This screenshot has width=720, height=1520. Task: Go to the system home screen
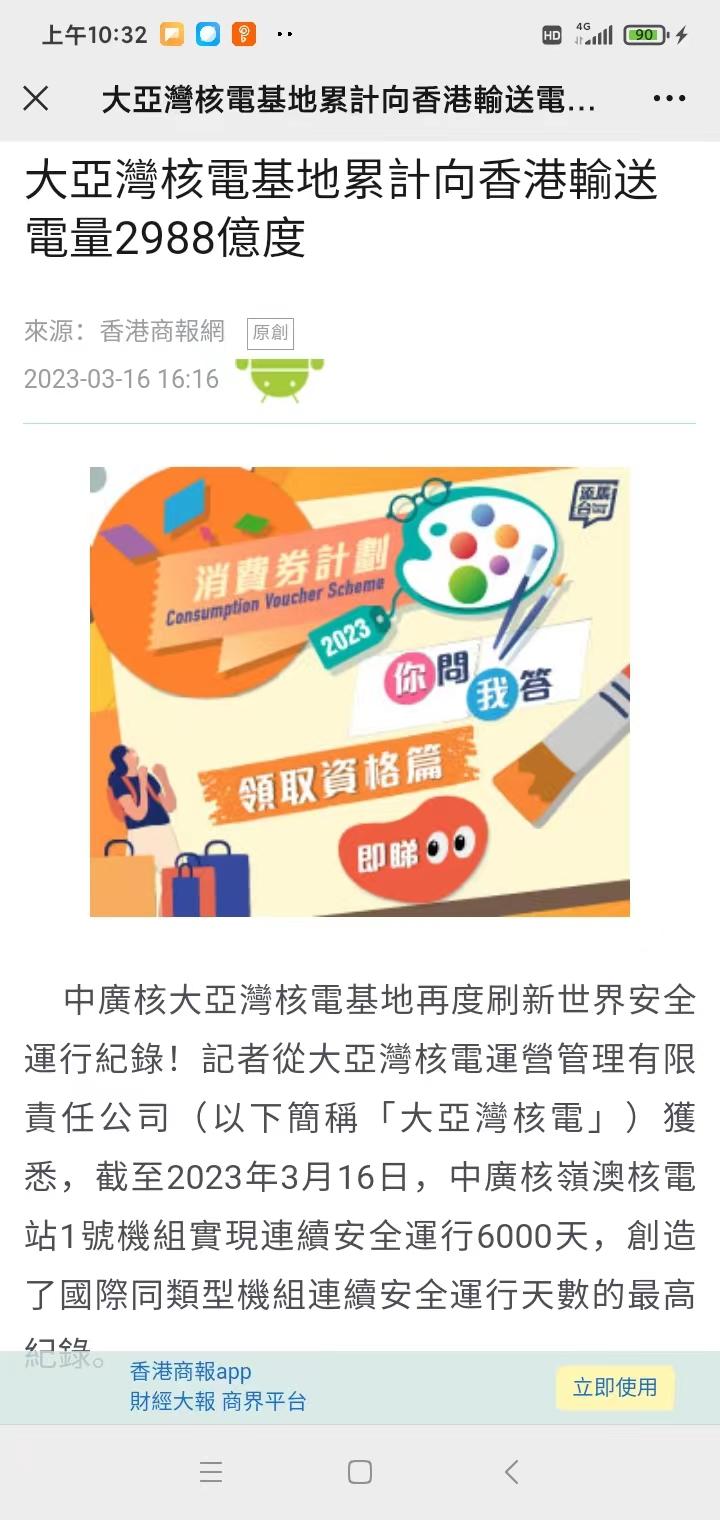click(x=360, y=1471)
